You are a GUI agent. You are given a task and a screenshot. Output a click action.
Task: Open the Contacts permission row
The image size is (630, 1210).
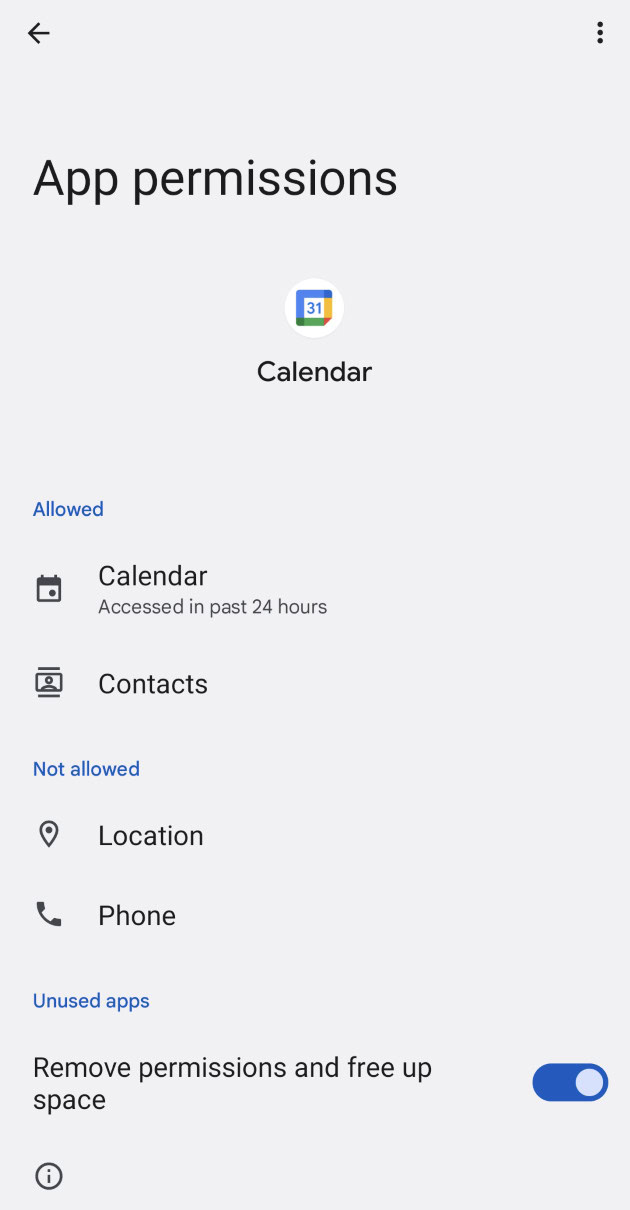[153, 684]
